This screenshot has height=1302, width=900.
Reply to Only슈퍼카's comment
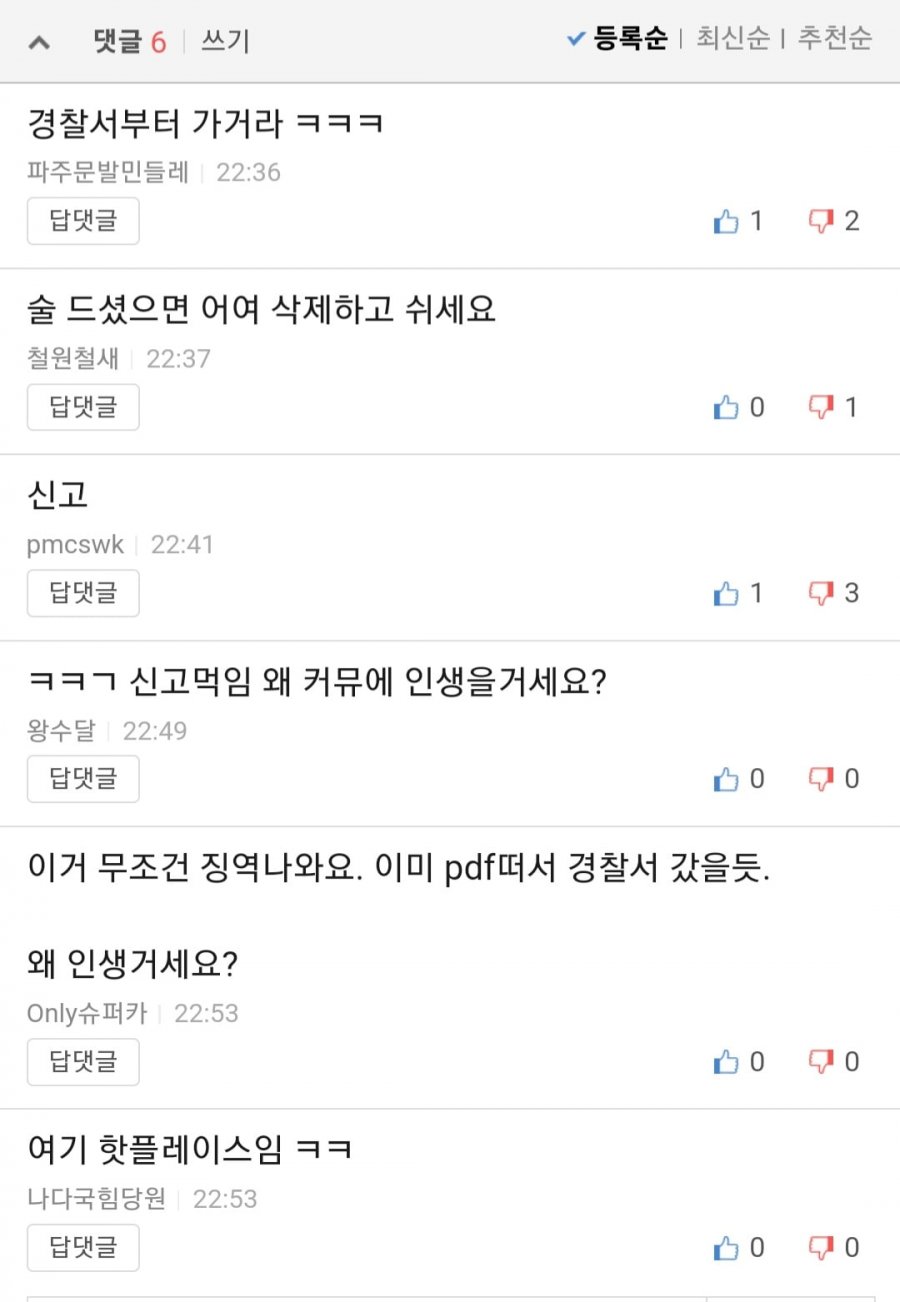[83, 1062]
